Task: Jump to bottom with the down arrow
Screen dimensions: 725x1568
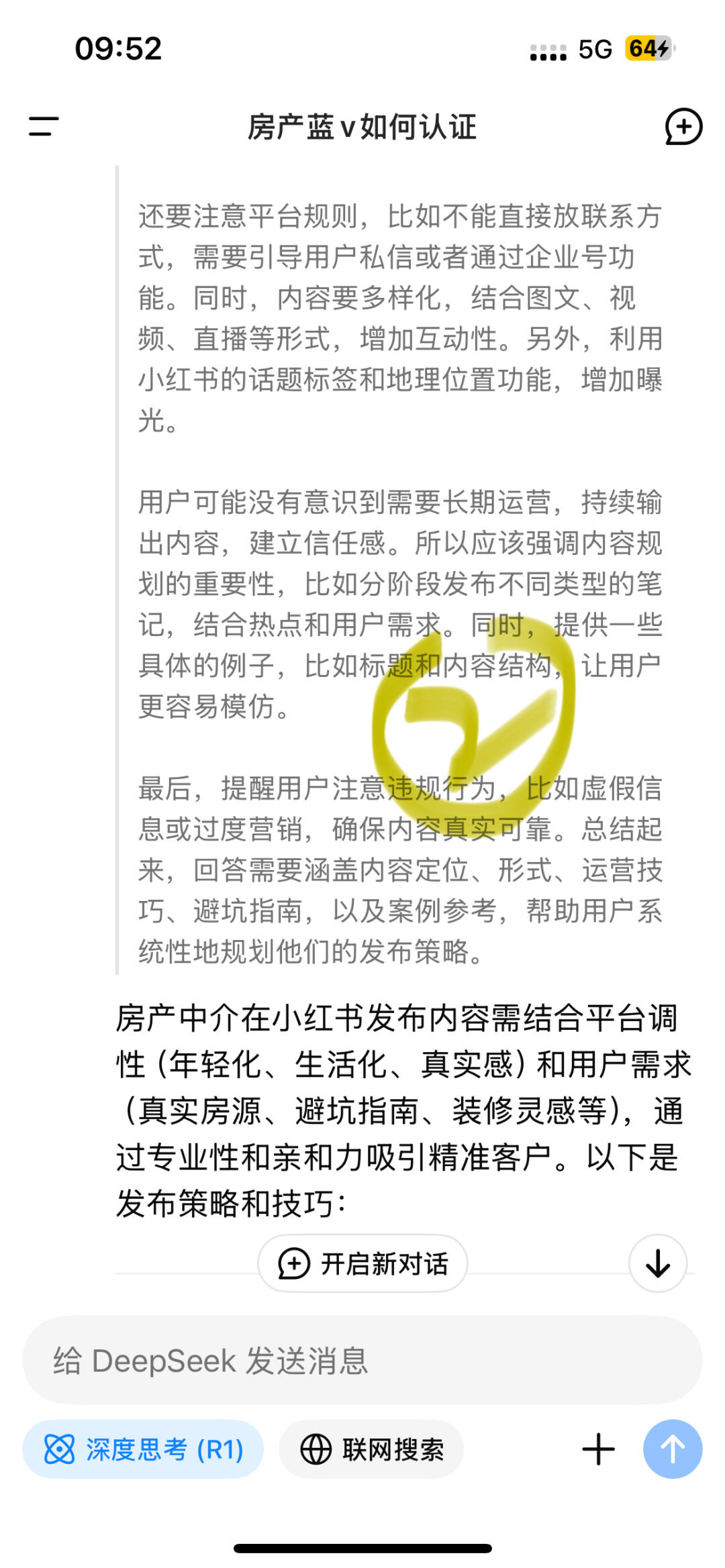Action: tap(657, 1264)
